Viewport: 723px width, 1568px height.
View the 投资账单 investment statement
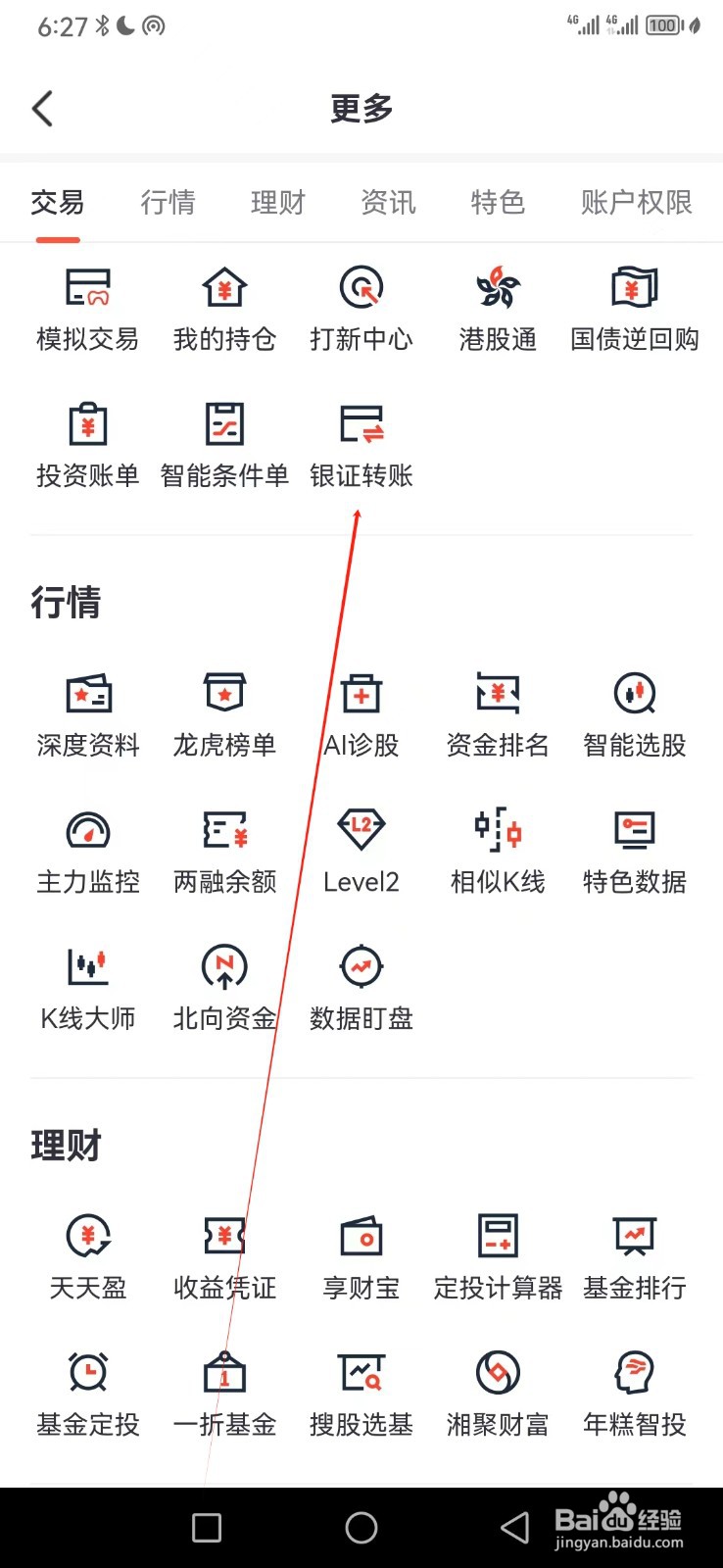87,444
